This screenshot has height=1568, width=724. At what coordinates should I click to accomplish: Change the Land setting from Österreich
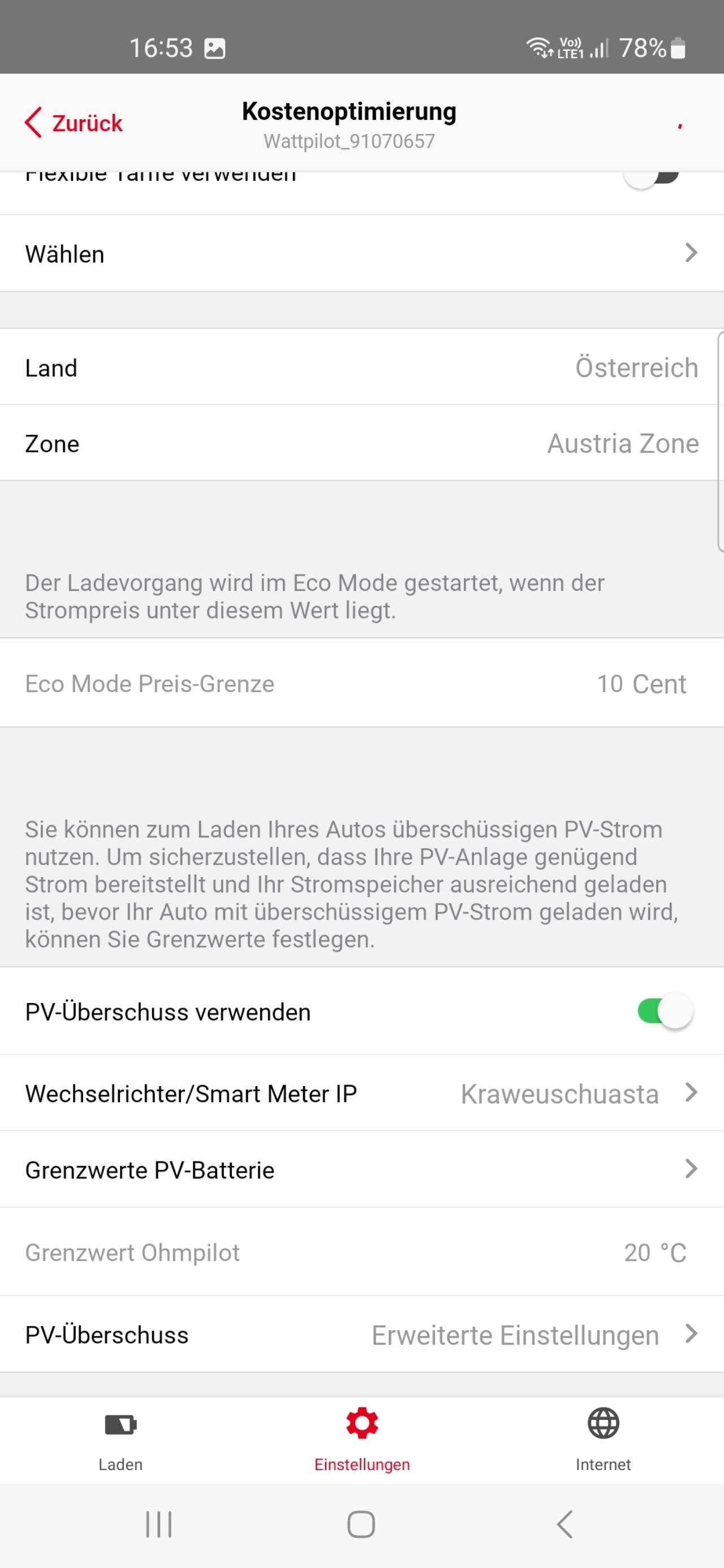[x=361, y=368]
